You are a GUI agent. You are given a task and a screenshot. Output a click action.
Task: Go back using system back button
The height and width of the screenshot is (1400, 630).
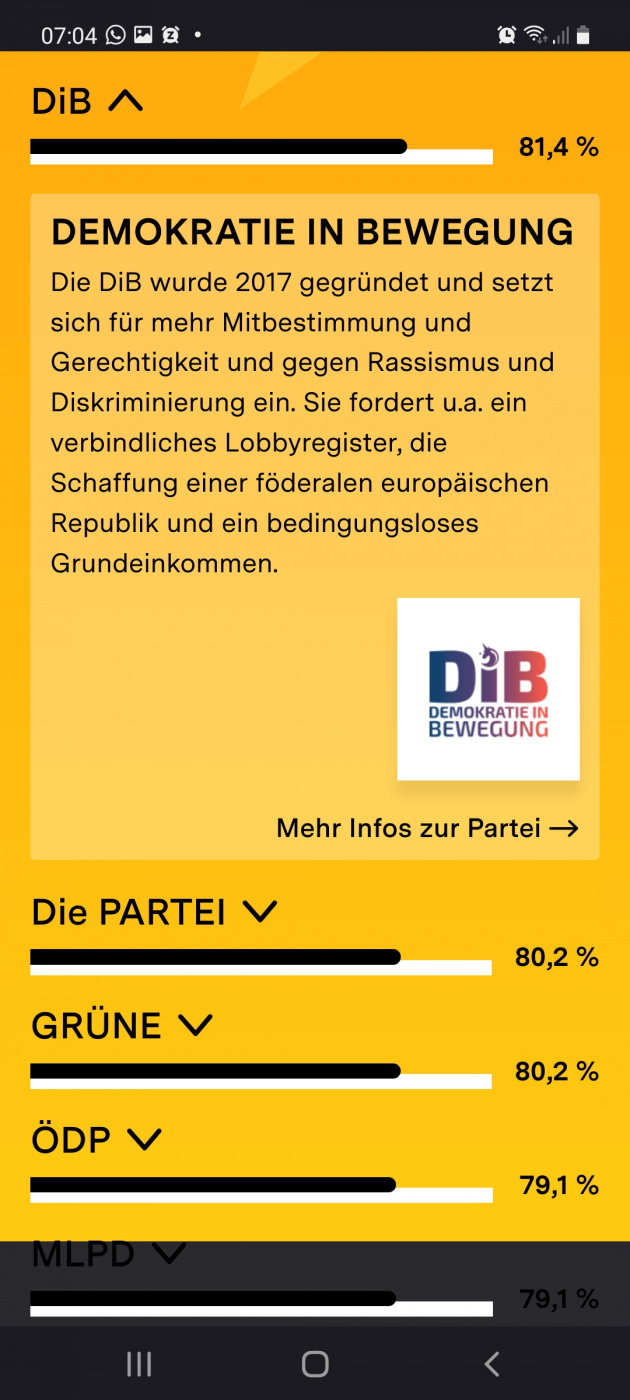(491, 1363)
